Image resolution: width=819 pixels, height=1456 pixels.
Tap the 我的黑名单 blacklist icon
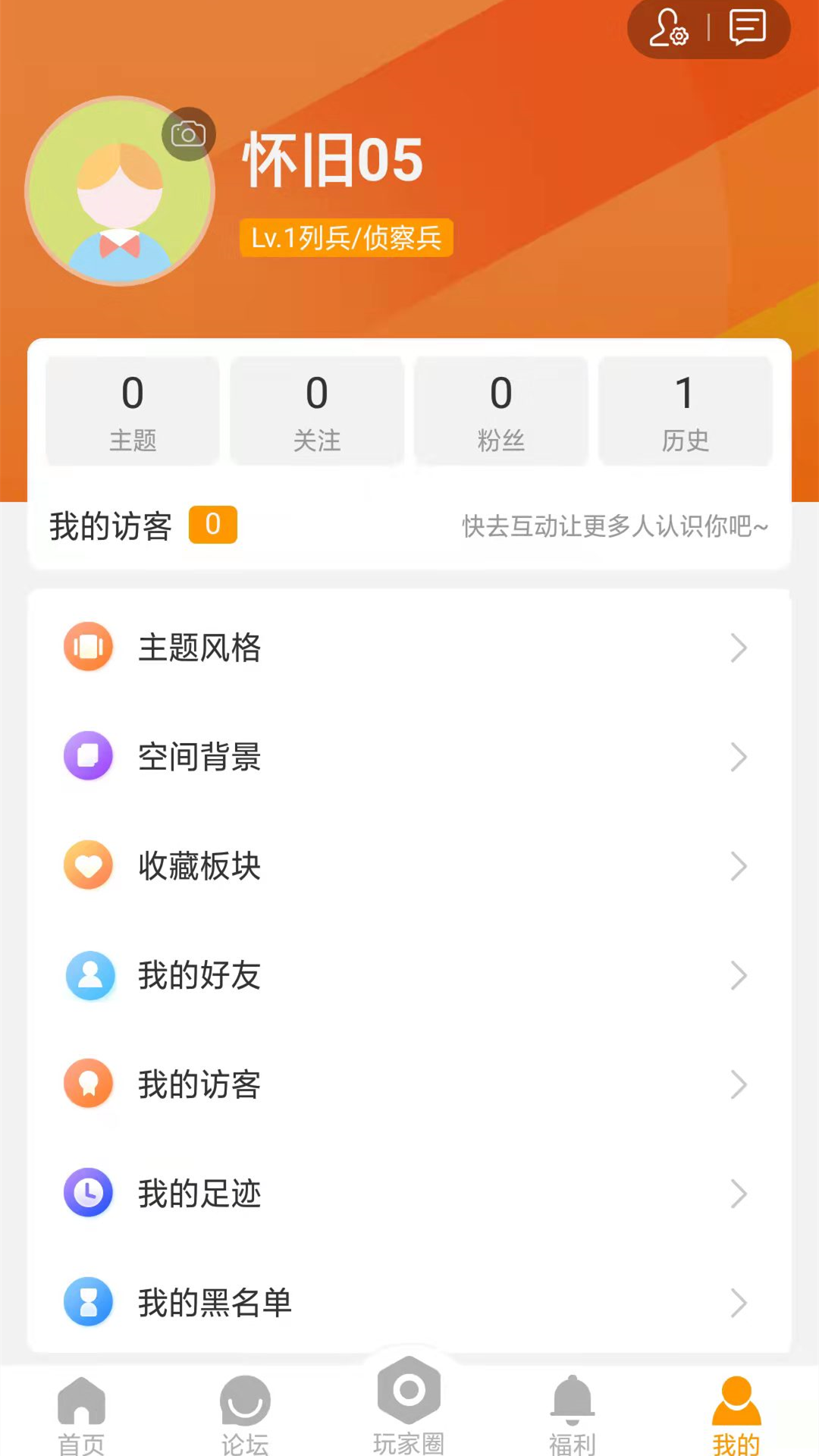89,1303
